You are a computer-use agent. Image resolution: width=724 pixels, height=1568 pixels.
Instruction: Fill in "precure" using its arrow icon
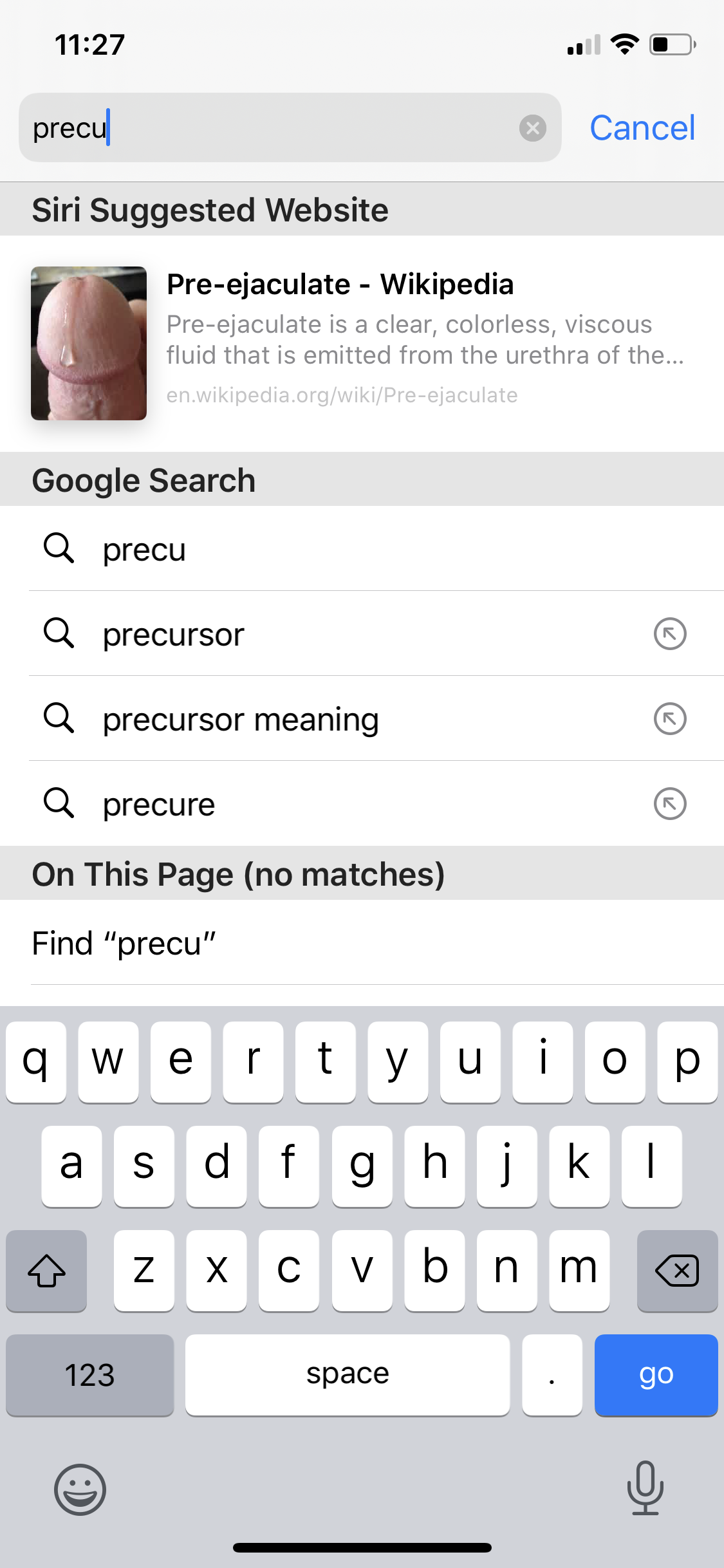point(670,804)
